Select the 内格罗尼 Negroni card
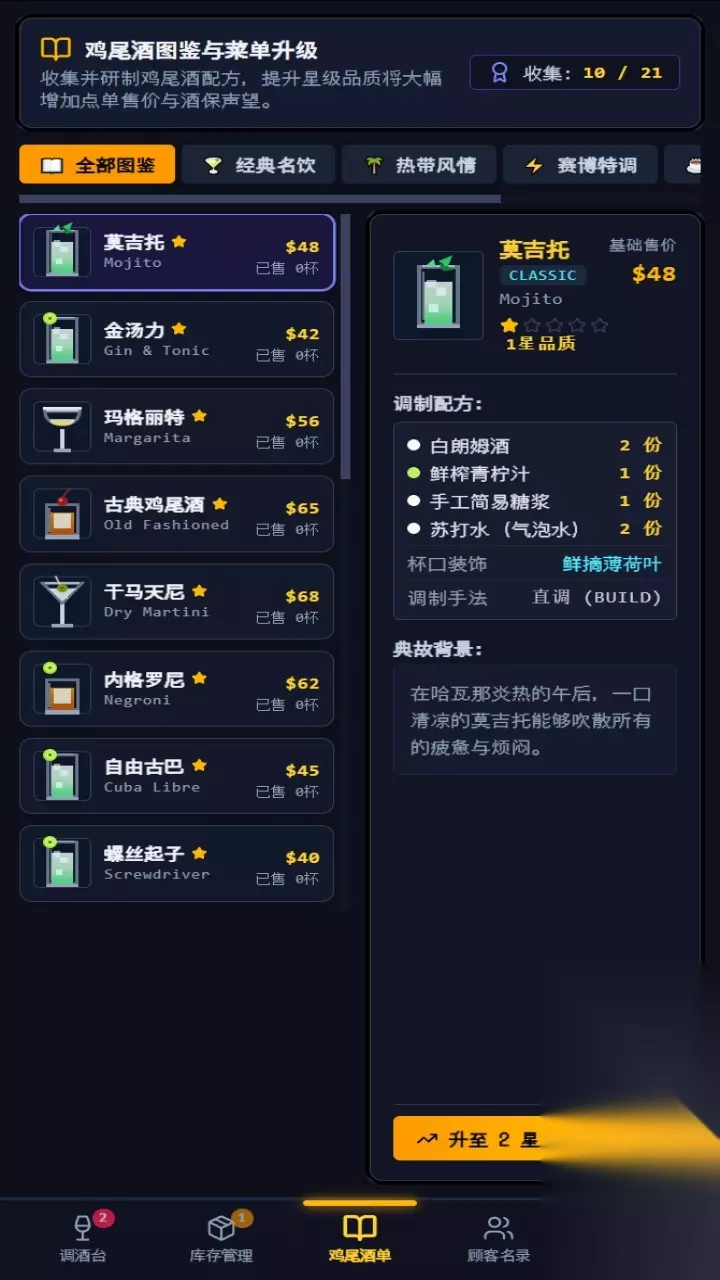The image size is (720, 1280). (177, 688)
